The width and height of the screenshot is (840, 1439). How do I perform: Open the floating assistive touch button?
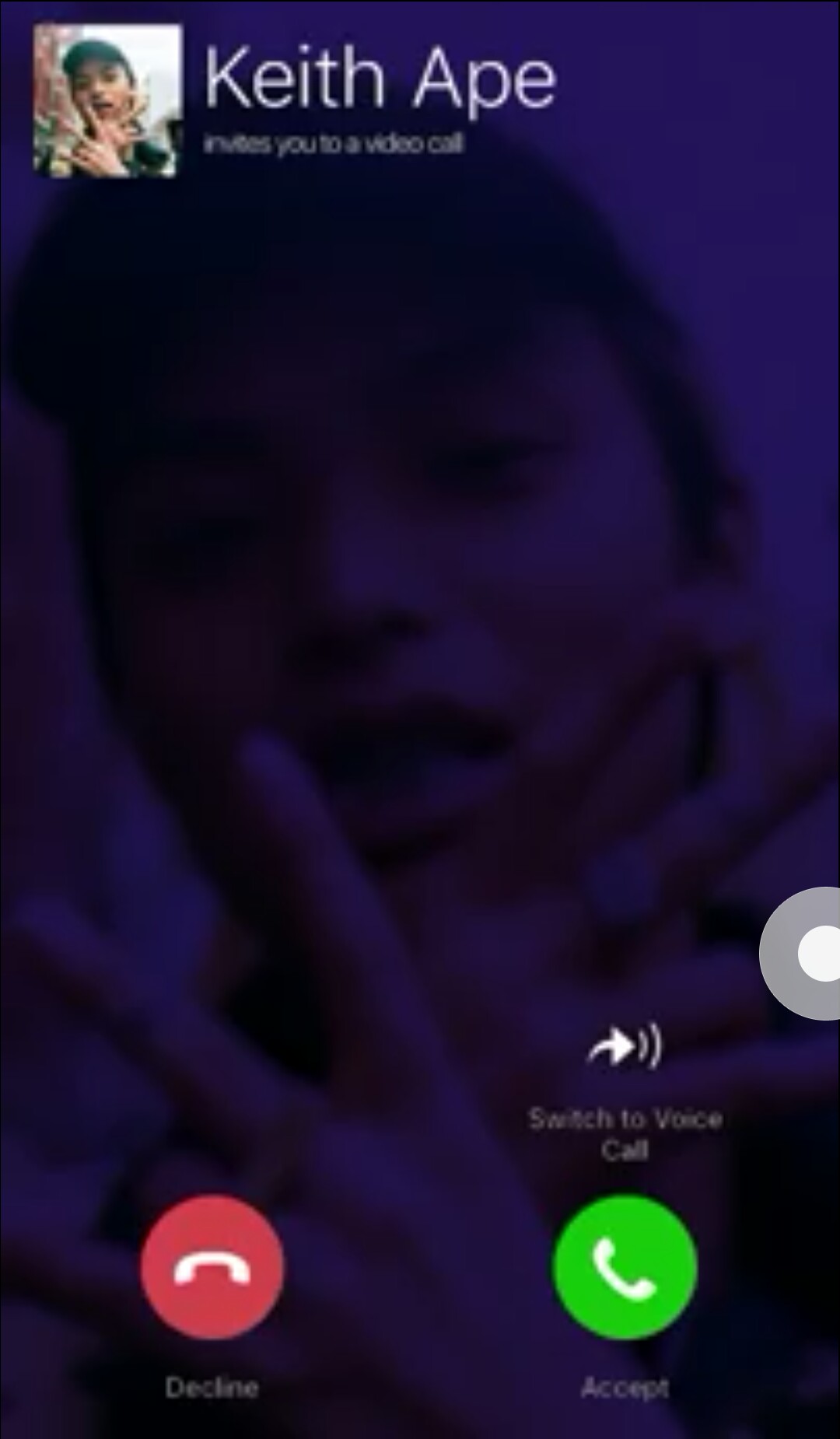(809, 953)
